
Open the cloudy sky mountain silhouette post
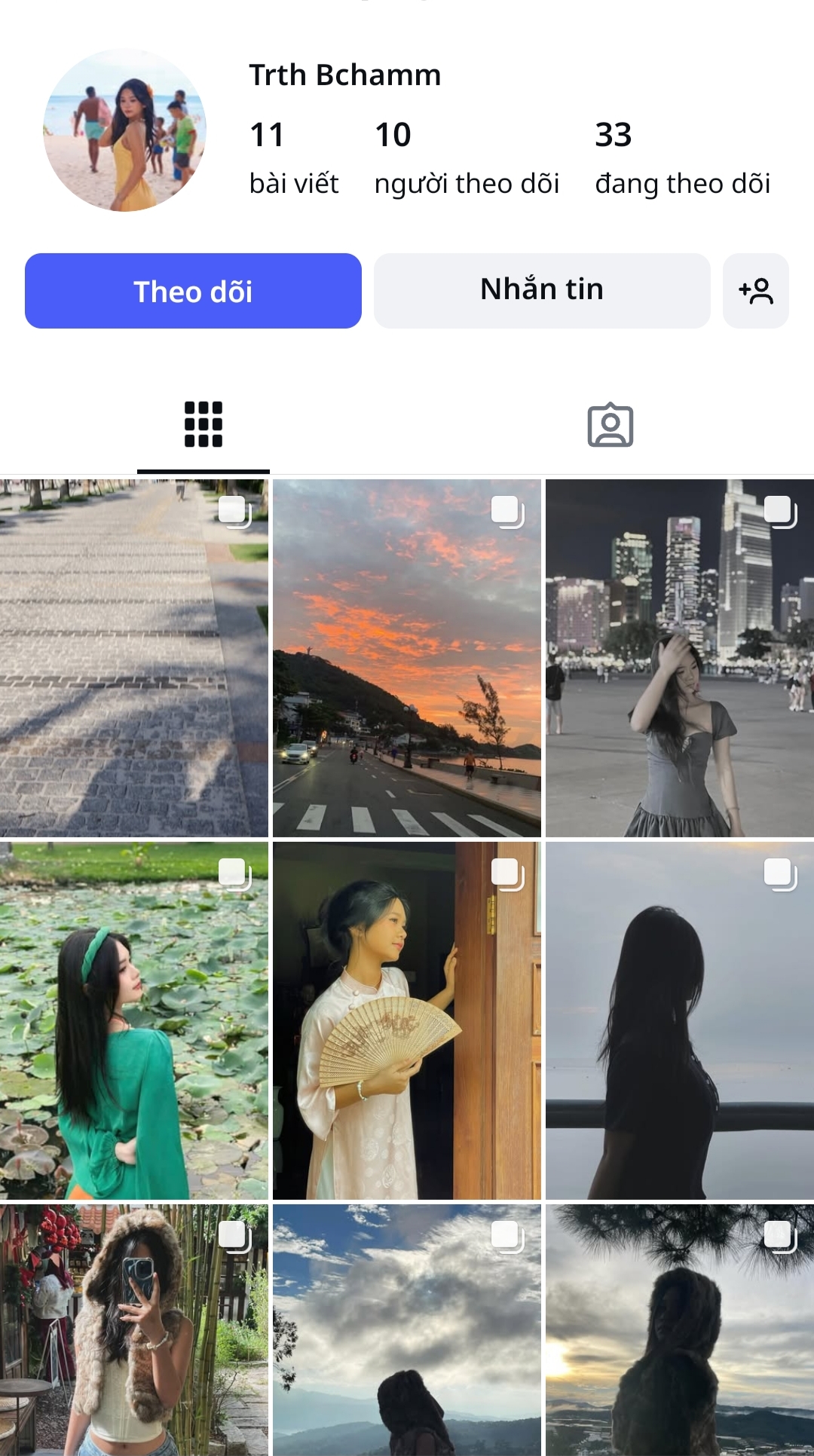coord(407,1330)
